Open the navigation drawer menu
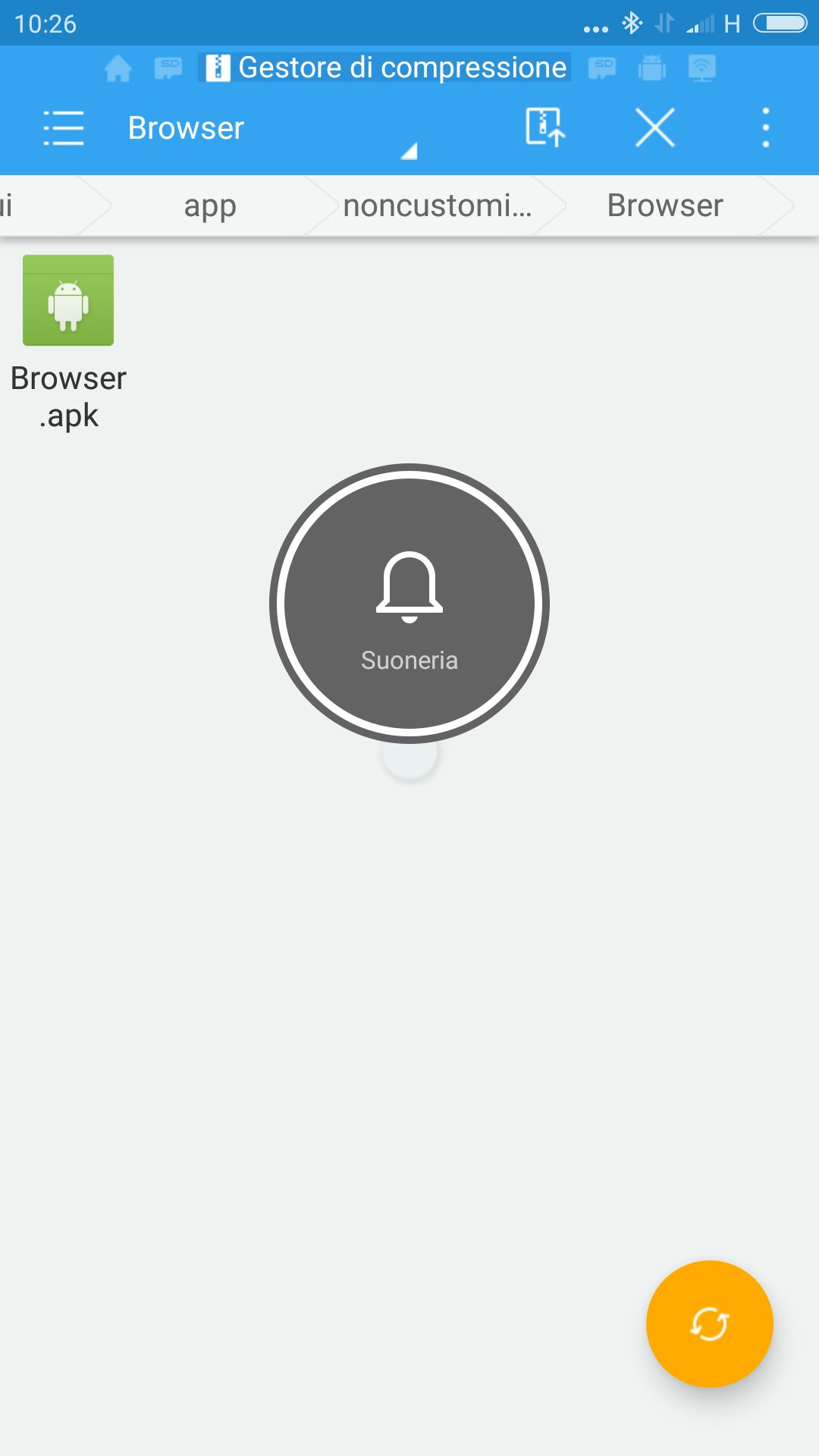The height and width of the screenshot is (1456, 819). tap(64, 127)
